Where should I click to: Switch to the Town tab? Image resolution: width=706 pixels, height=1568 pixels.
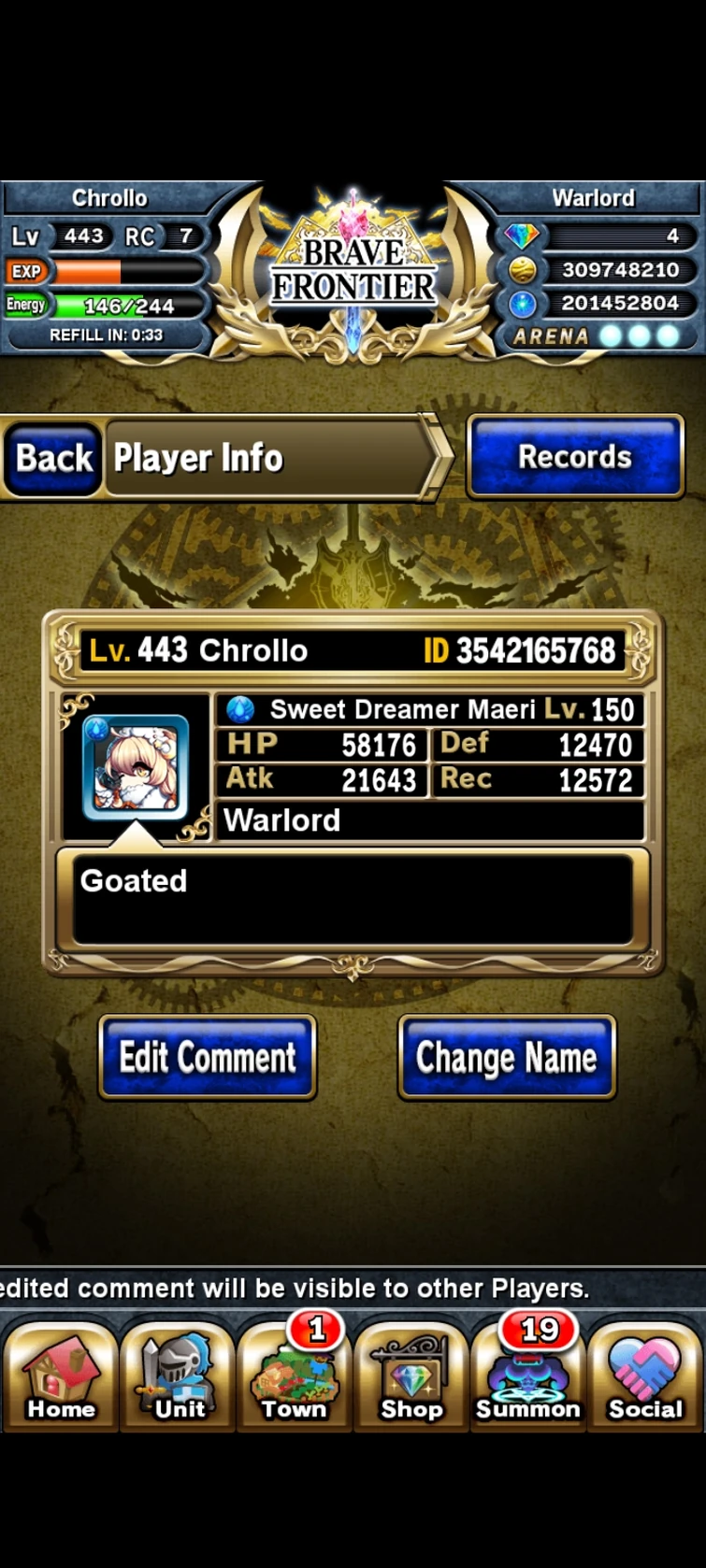click(x=295, y=1377)
